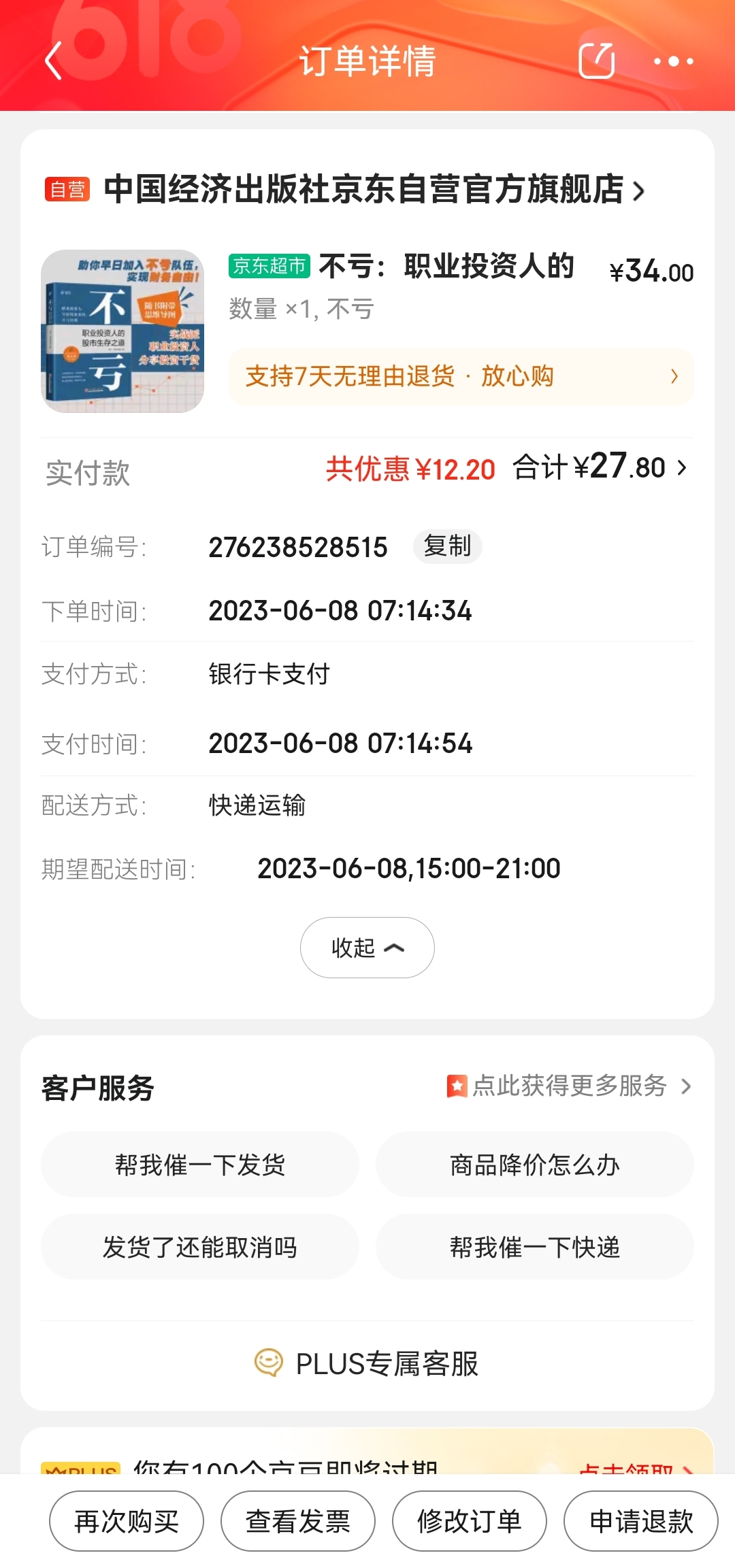Select 帮我催一下发货 service option
This screenshot has height=1568, width=735.
[200, 1165]
